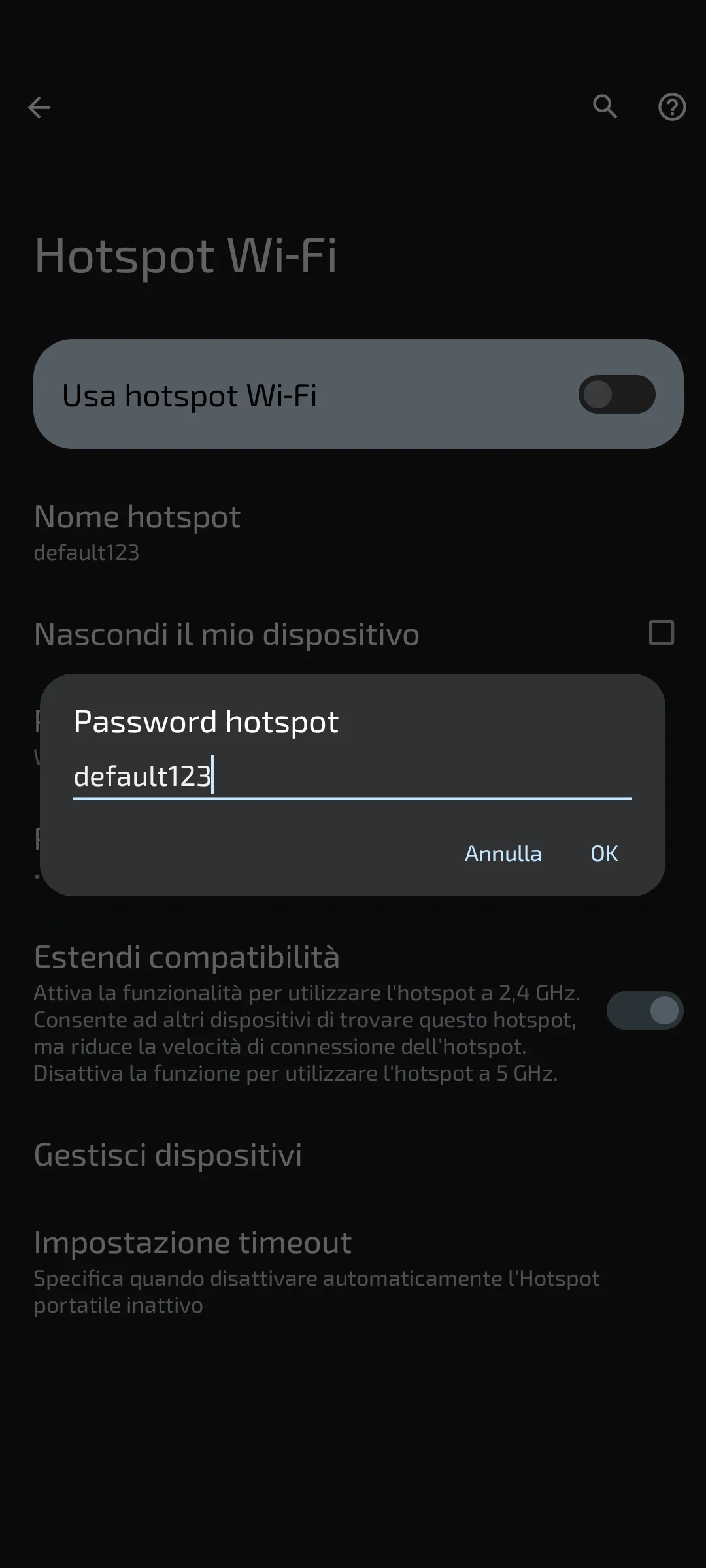Open Impostazione timeout
Screen dimensions: 706x1568
[x=353, y=1271]
